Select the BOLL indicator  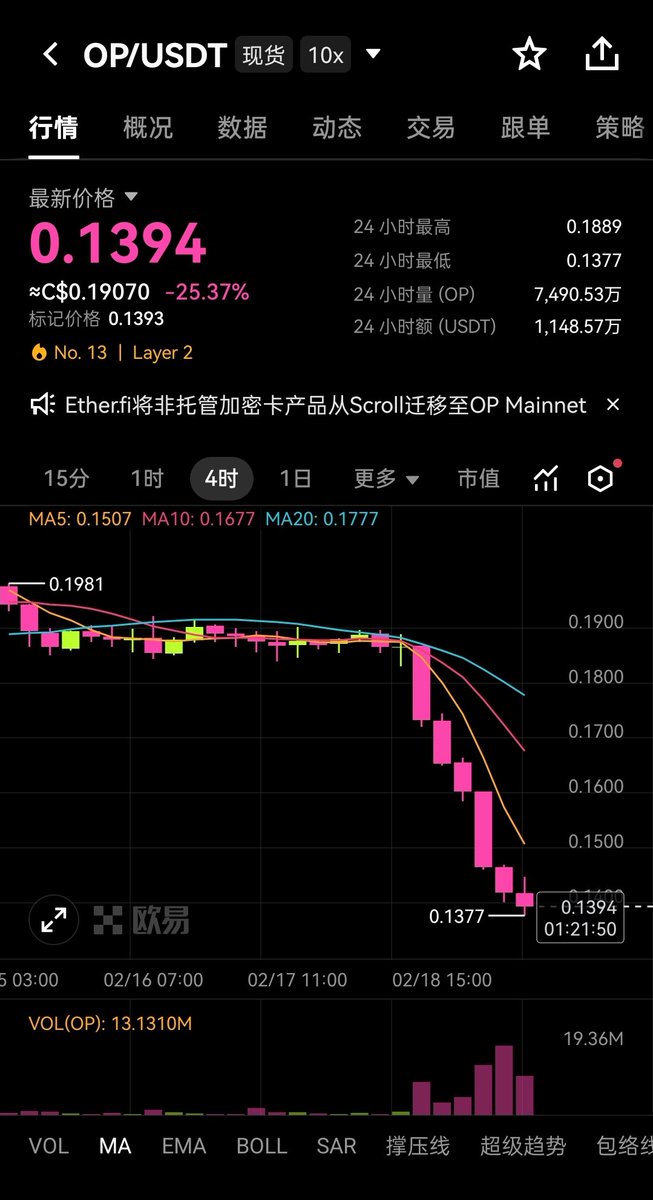[x=261, y=1146]
